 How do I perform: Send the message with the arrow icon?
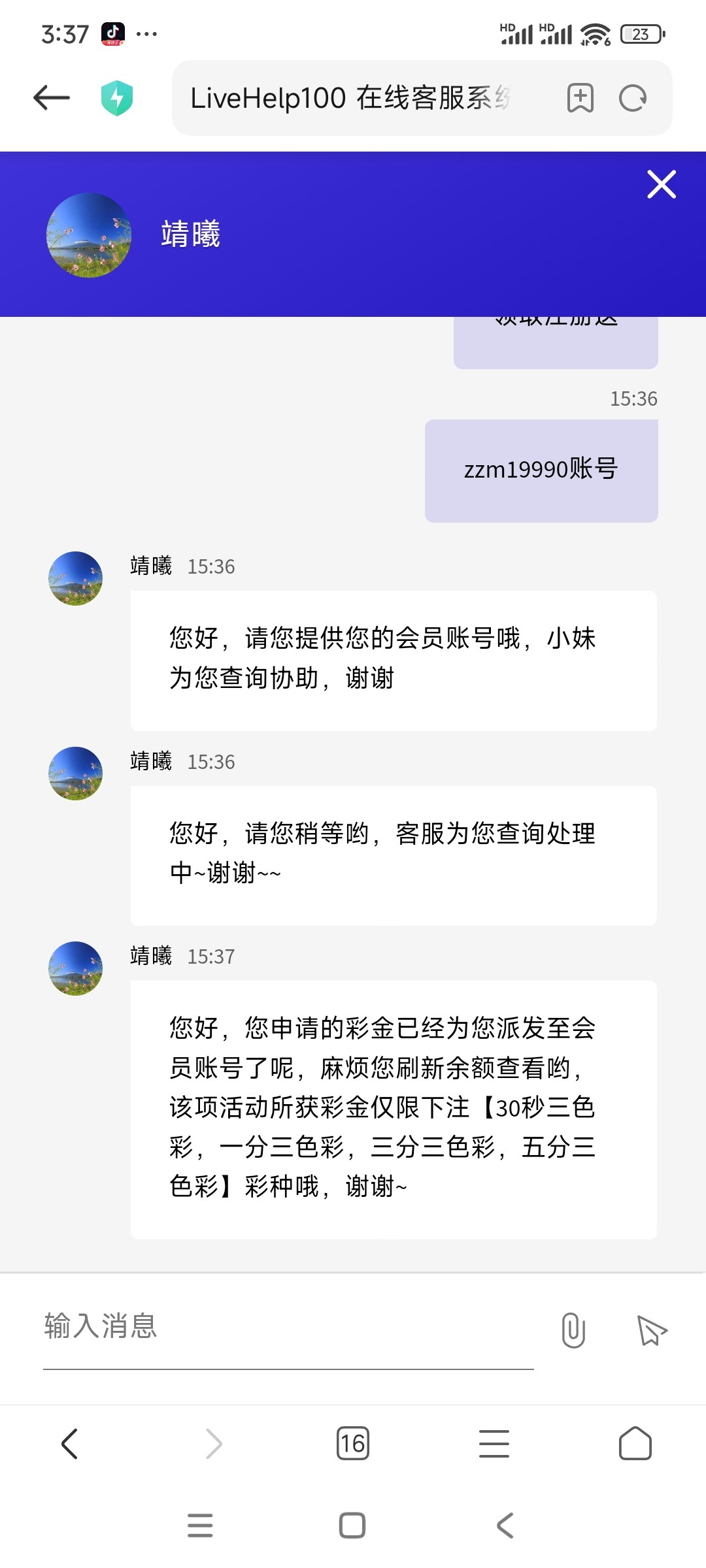(651, 1330)
